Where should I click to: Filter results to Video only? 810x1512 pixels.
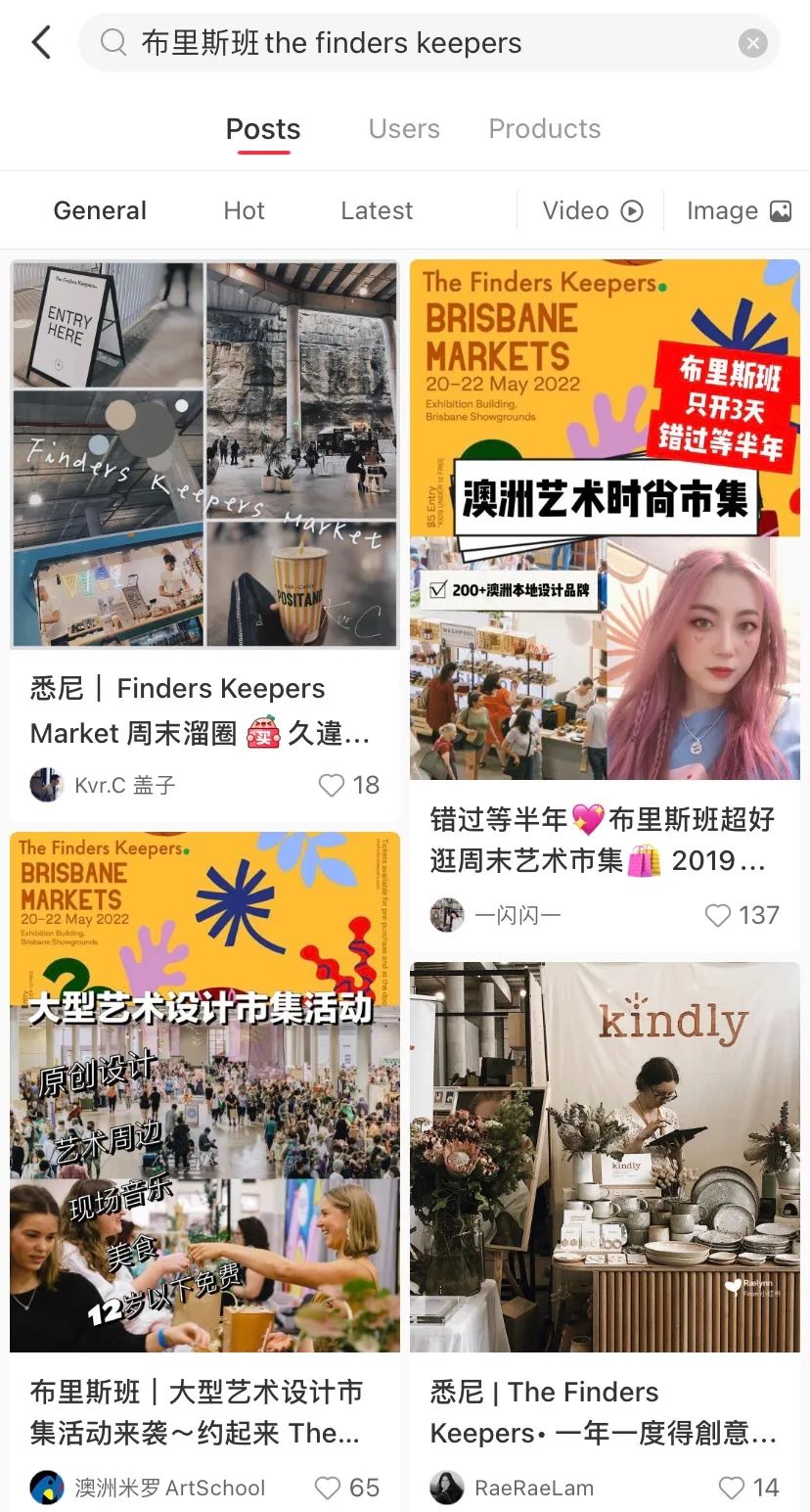click(593, 210)
